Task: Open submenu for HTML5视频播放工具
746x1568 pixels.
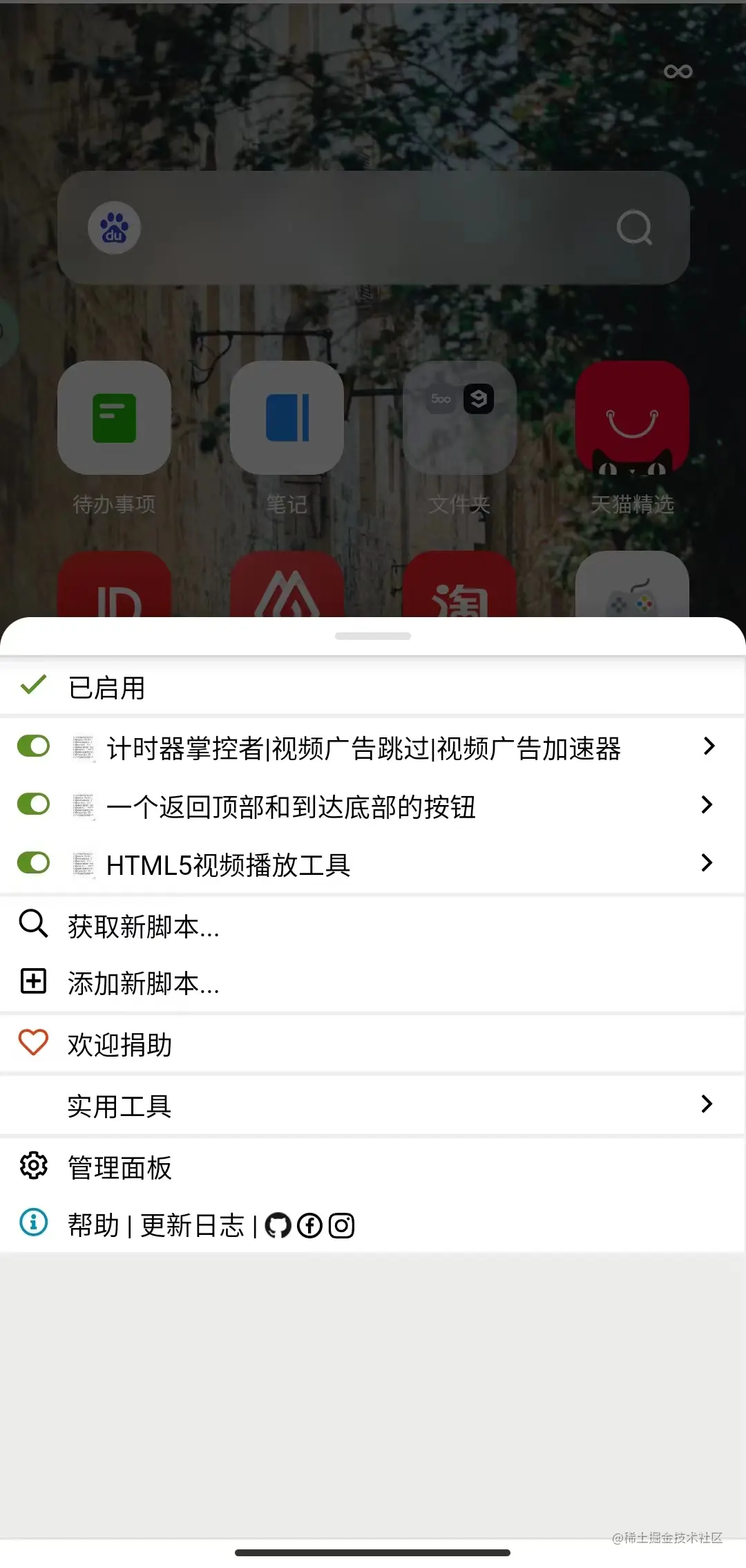Action: click(x=707, y=862)
